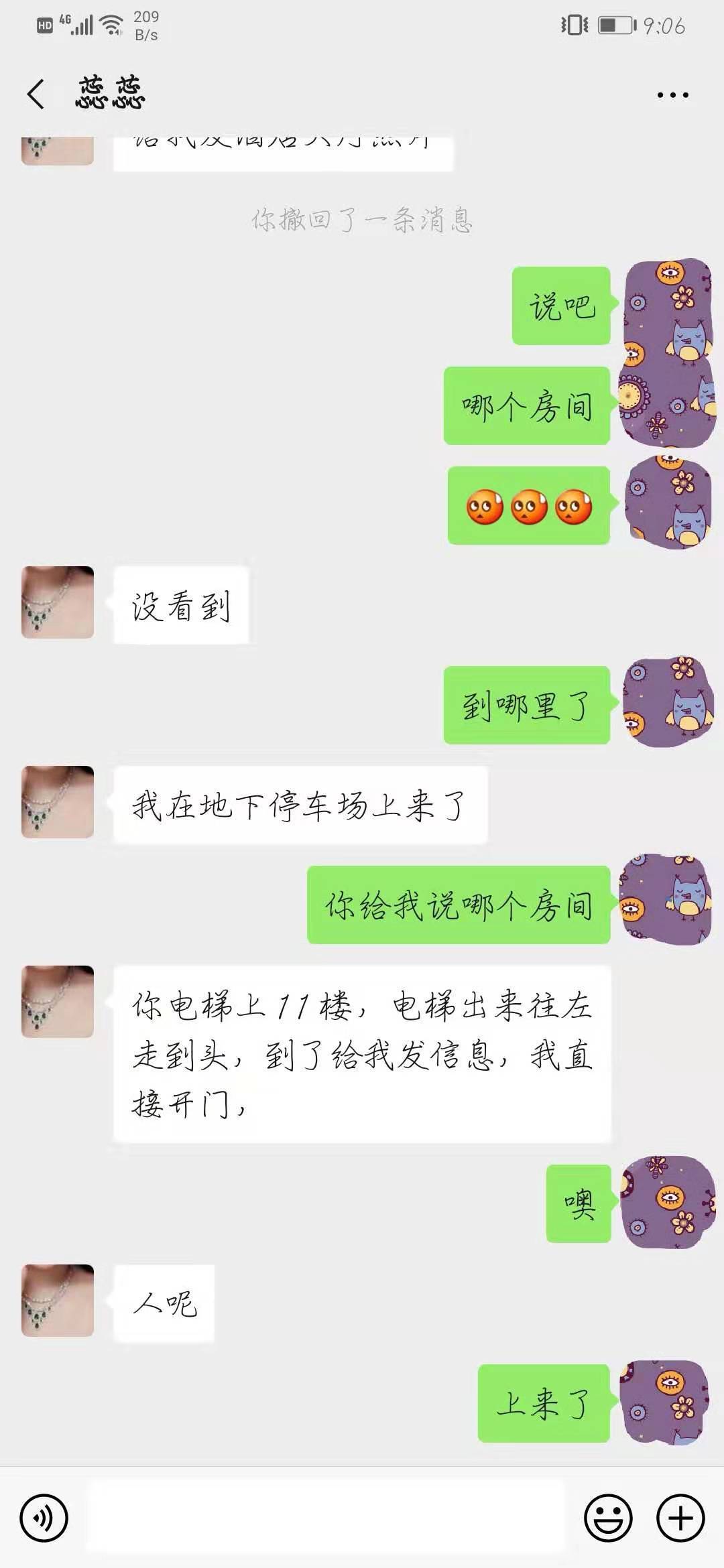Open chat info via three-dot menu
This screenshot has height=1568, width=724.
672,95
